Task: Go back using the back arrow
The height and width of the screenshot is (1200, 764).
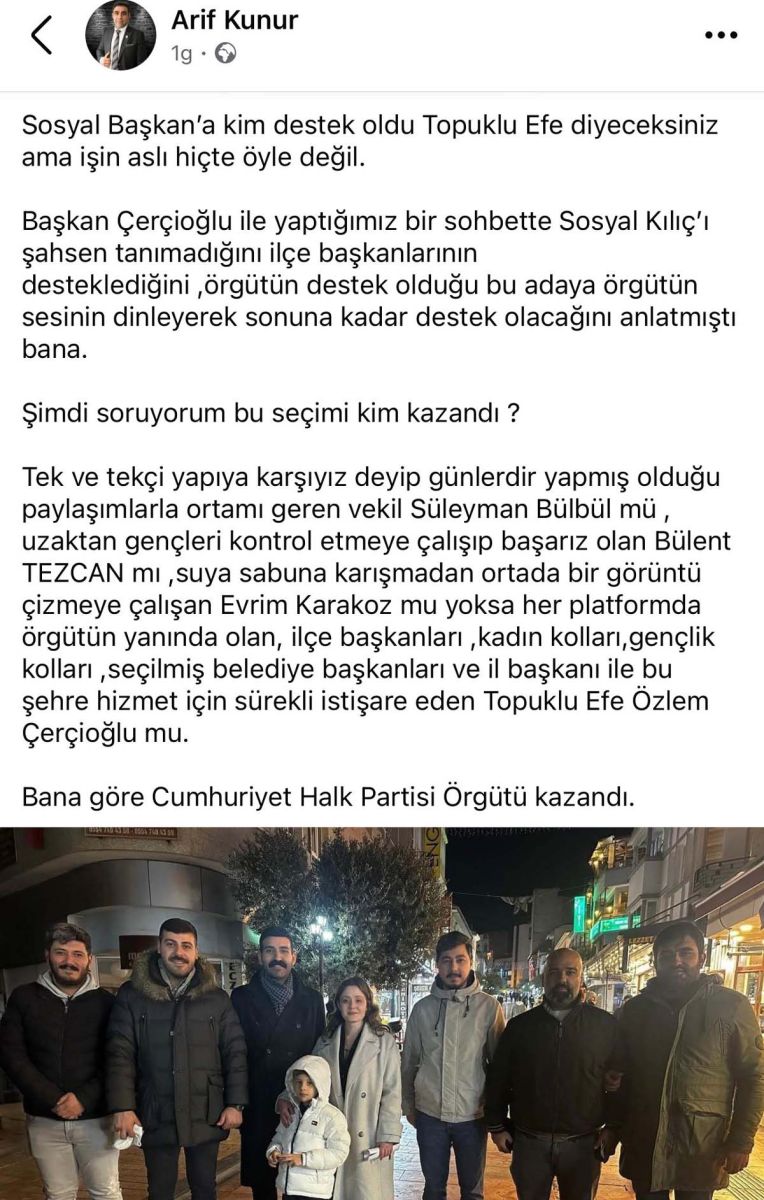Action: click(x=41, y=35)
